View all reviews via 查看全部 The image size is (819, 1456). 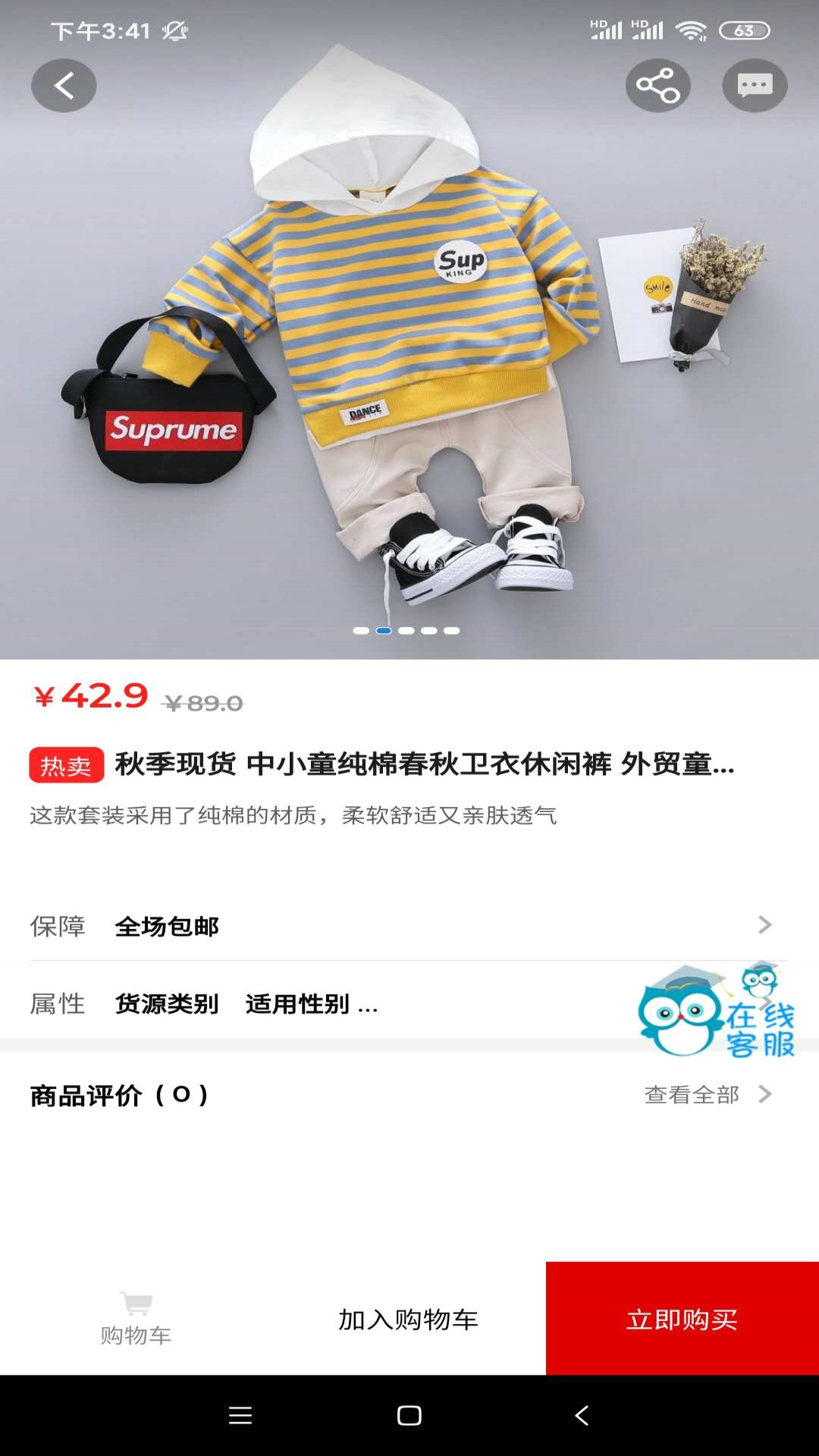705,1094
